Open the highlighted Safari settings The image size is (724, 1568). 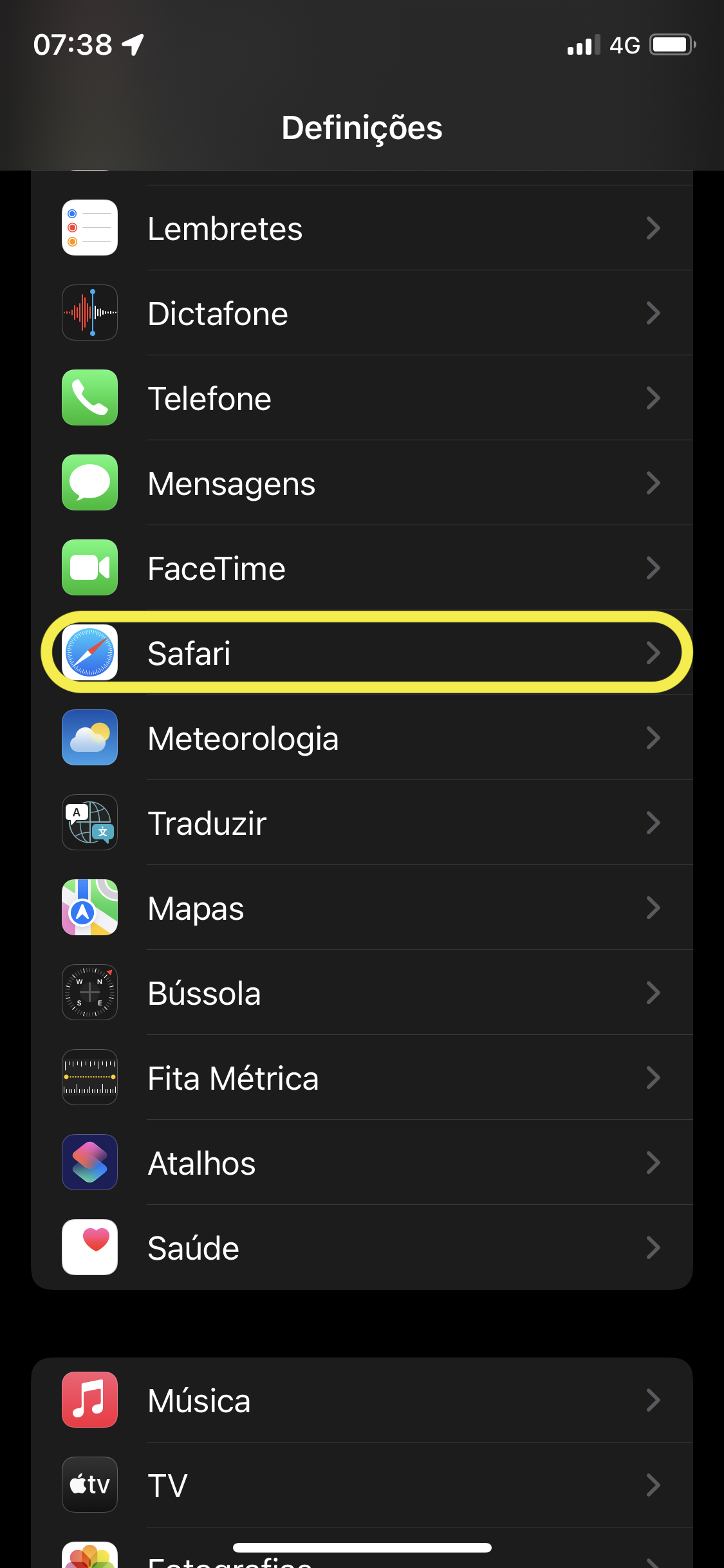click(362, 653)
